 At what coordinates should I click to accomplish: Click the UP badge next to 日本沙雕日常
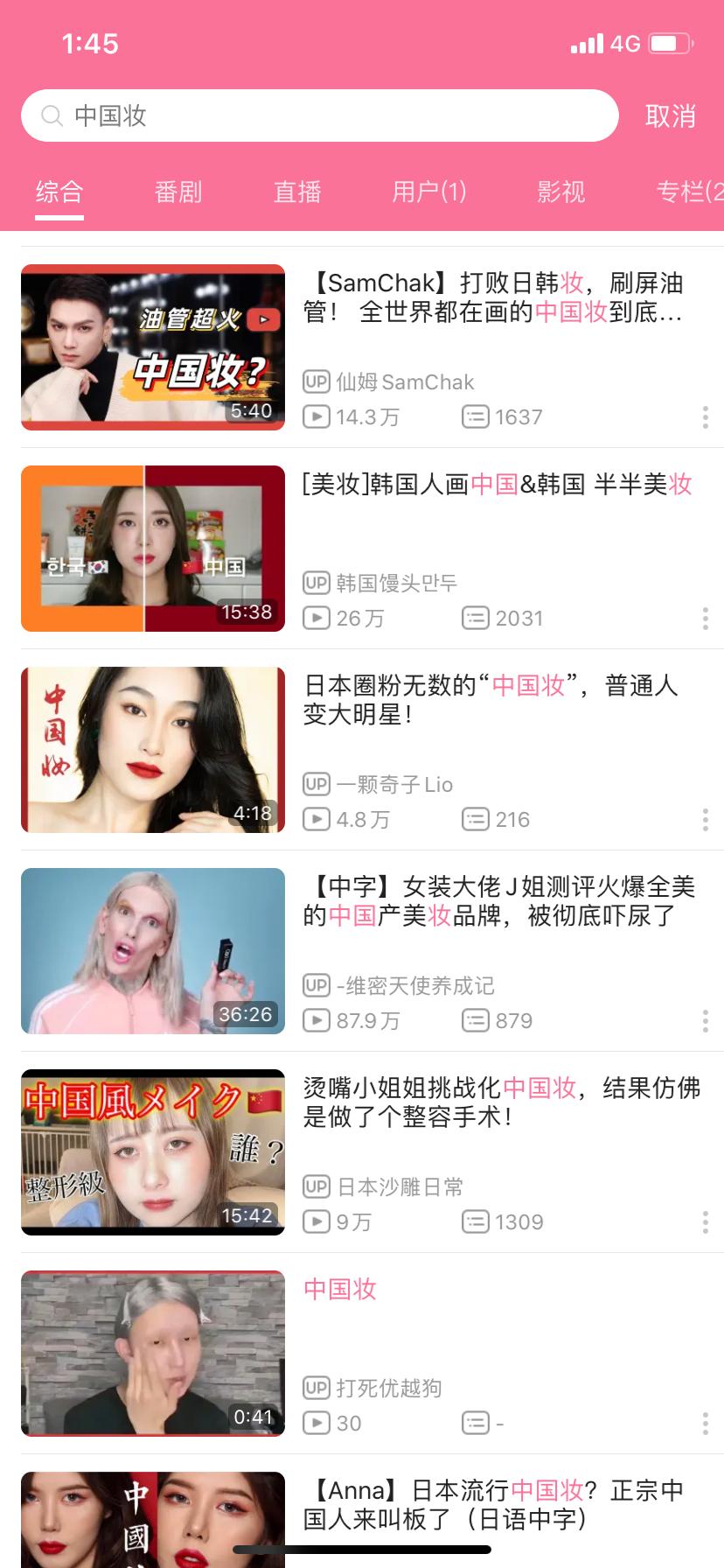pyautogui.click(x=316, y=1187)
